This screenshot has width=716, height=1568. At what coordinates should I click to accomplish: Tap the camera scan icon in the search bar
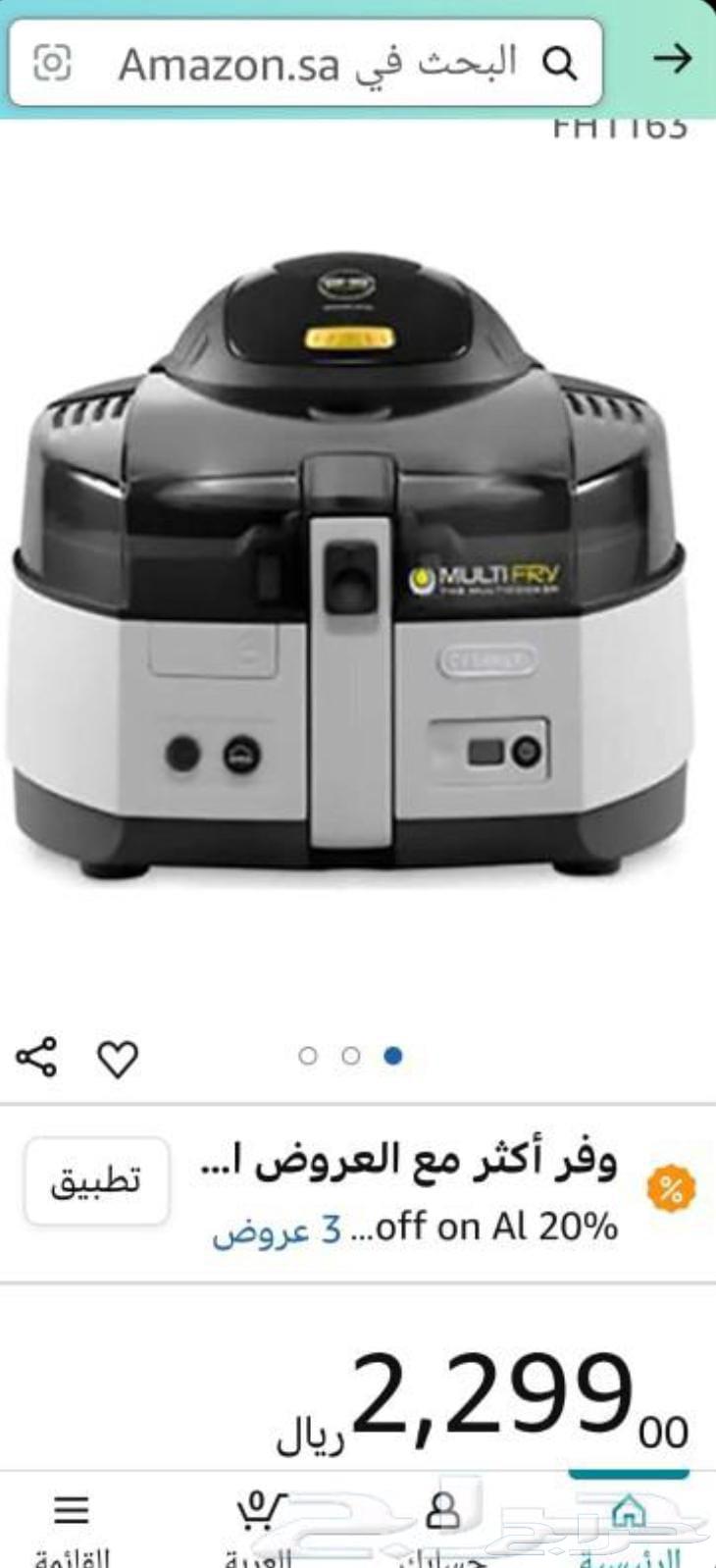pos(53,64)
